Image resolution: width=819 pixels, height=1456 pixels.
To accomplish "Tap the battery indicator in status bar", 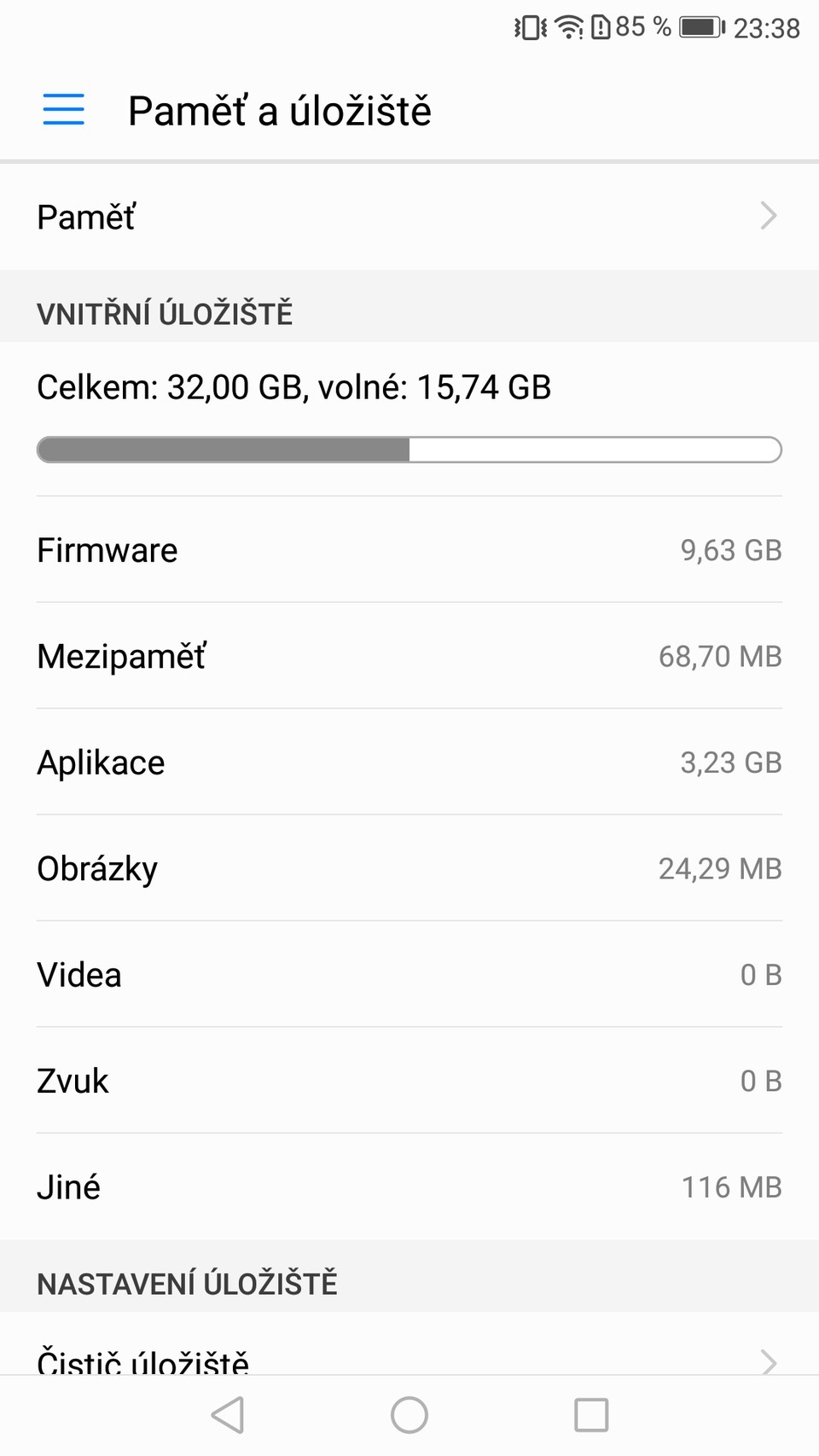I will click(700, 26).
